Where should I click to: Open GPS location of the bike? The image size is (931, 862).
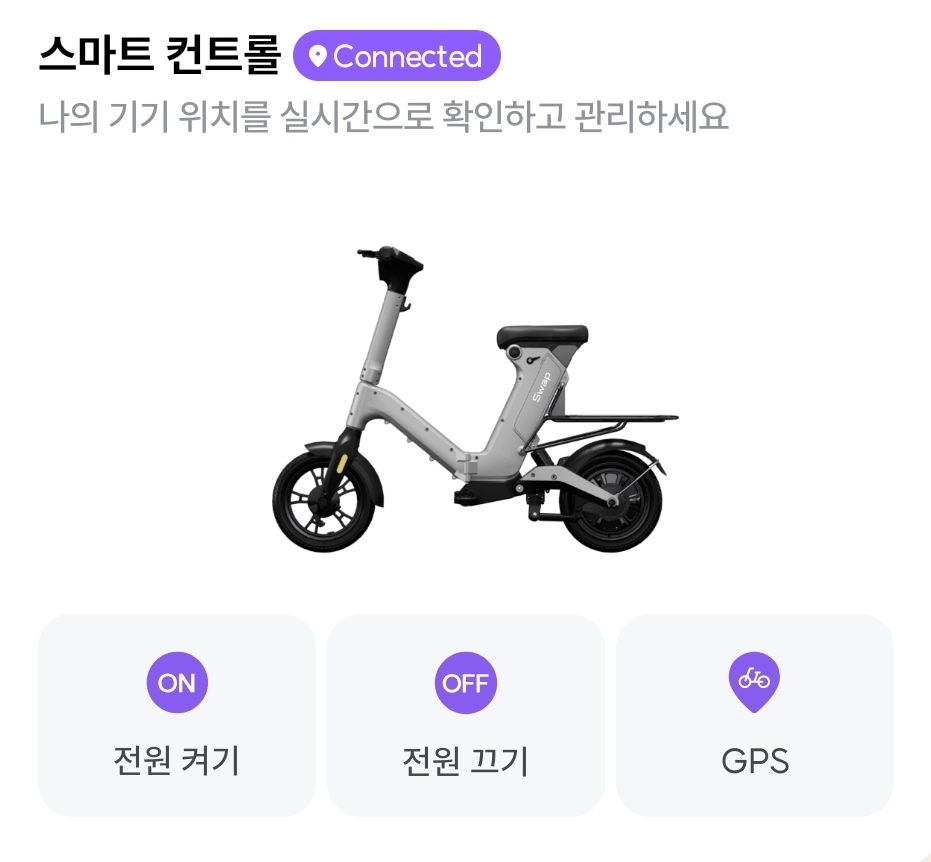click(754, 715)
